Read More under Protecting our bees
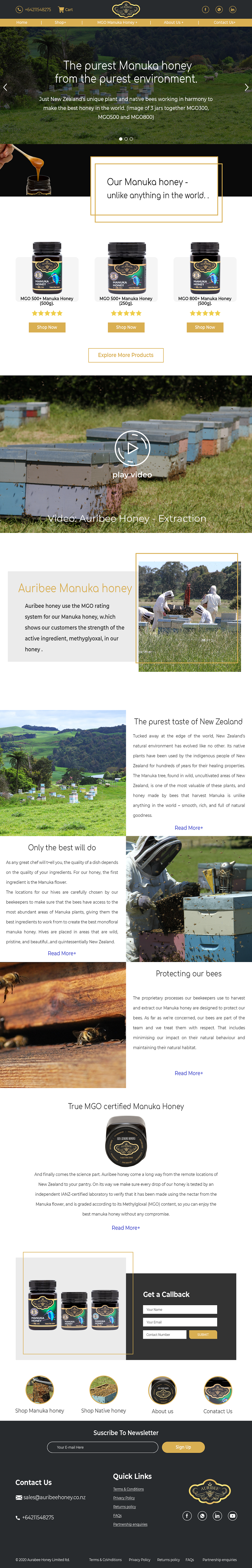 point(189,1073)
